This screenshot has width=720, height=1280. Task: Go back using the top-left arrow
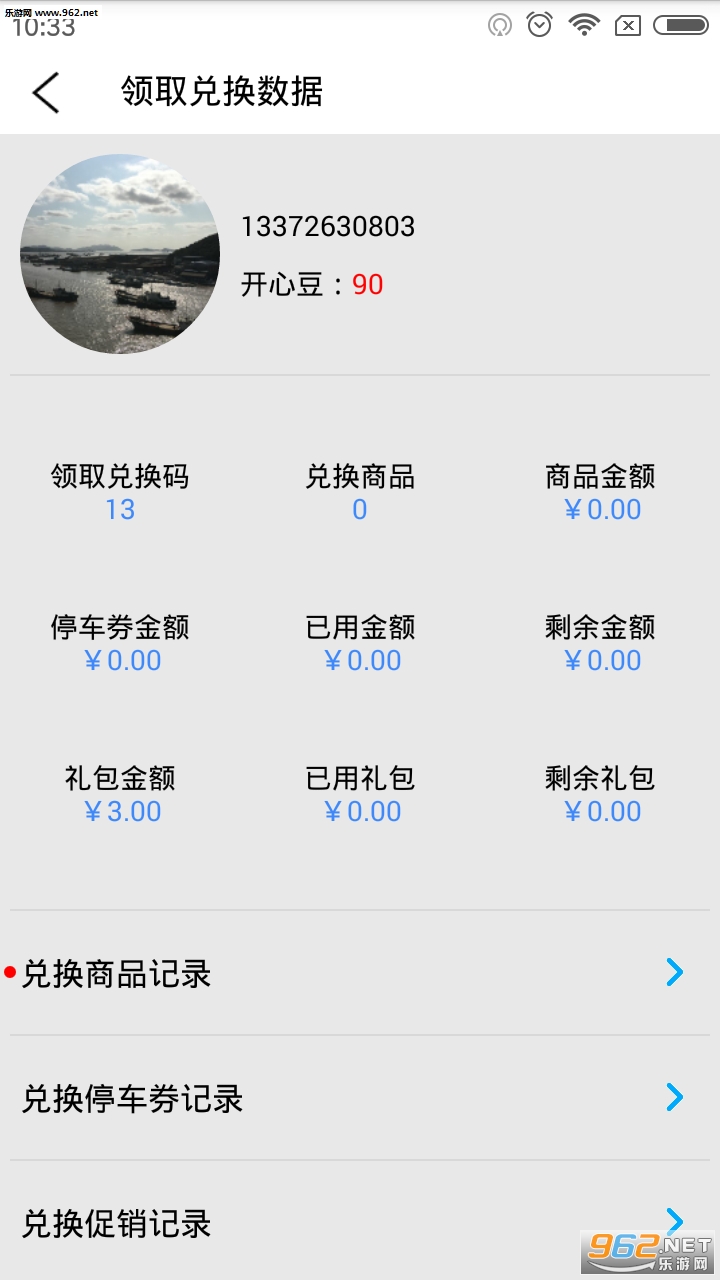46,93
